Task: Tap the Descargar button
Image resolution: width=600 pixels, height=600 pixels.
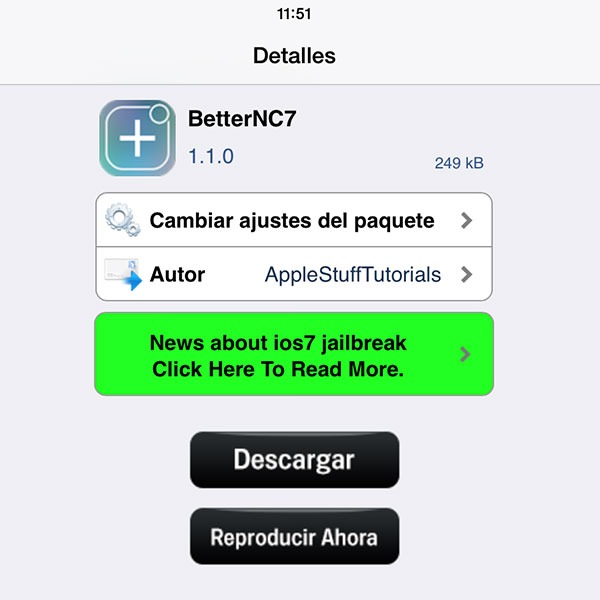Action: click(x=294, y=460)
